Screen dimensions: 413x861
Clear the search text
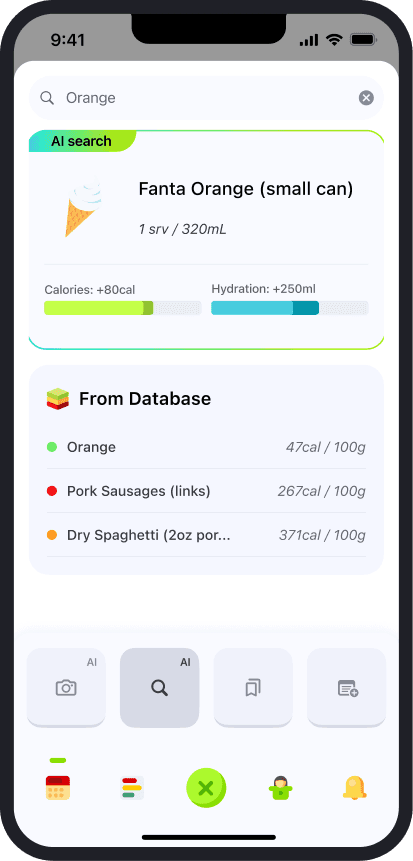tap(366, 98)
